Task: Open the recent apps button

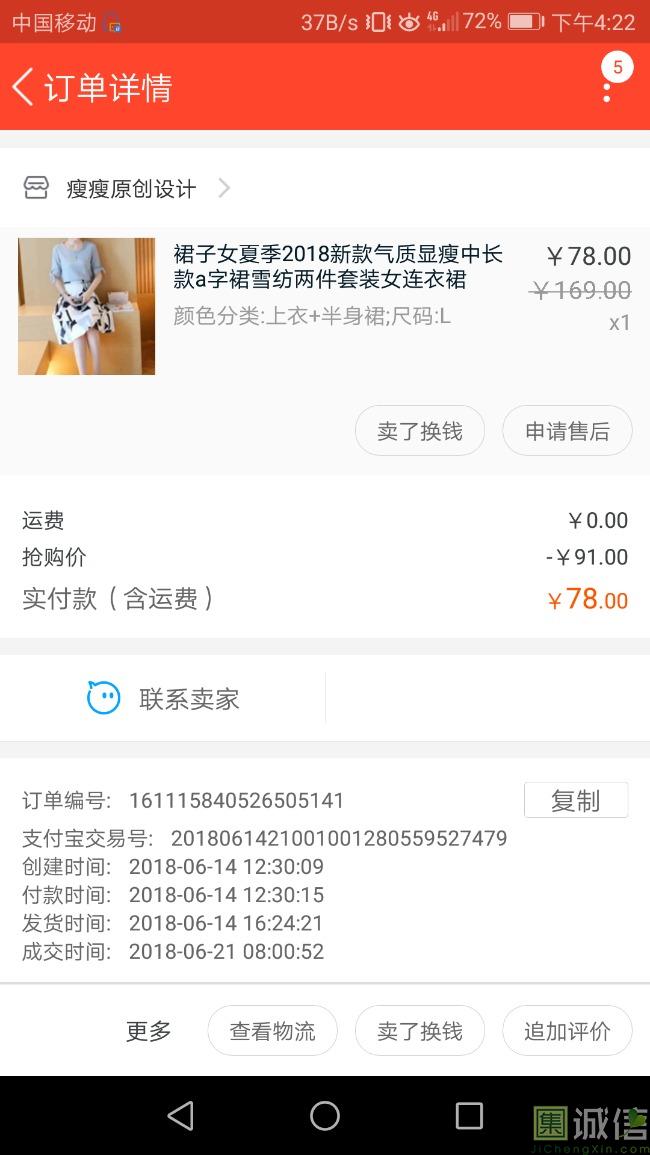Action: pyautogui.click(x=469, y=1115)
